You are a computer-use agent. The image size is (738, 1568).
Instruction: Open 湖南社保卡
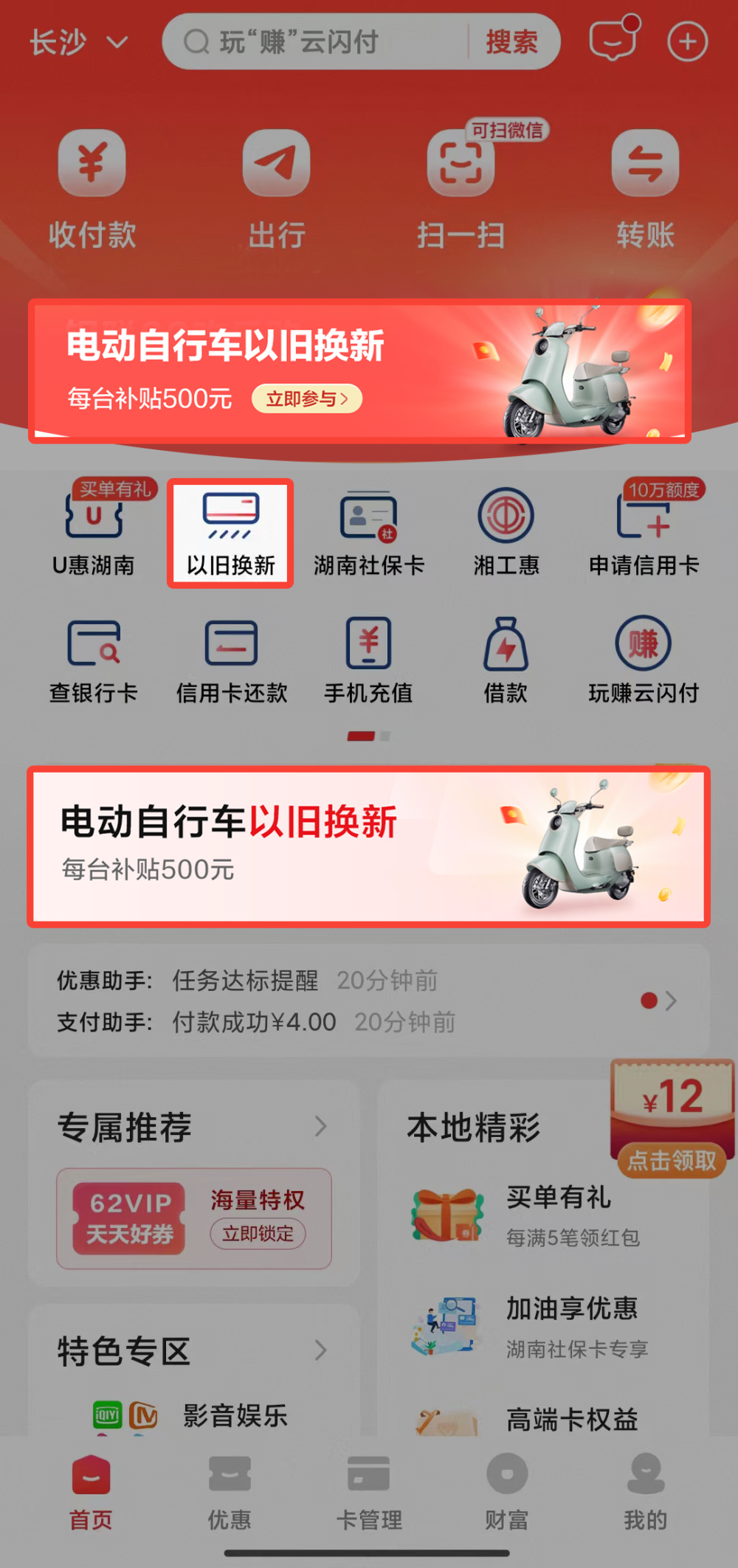(368, 533)
